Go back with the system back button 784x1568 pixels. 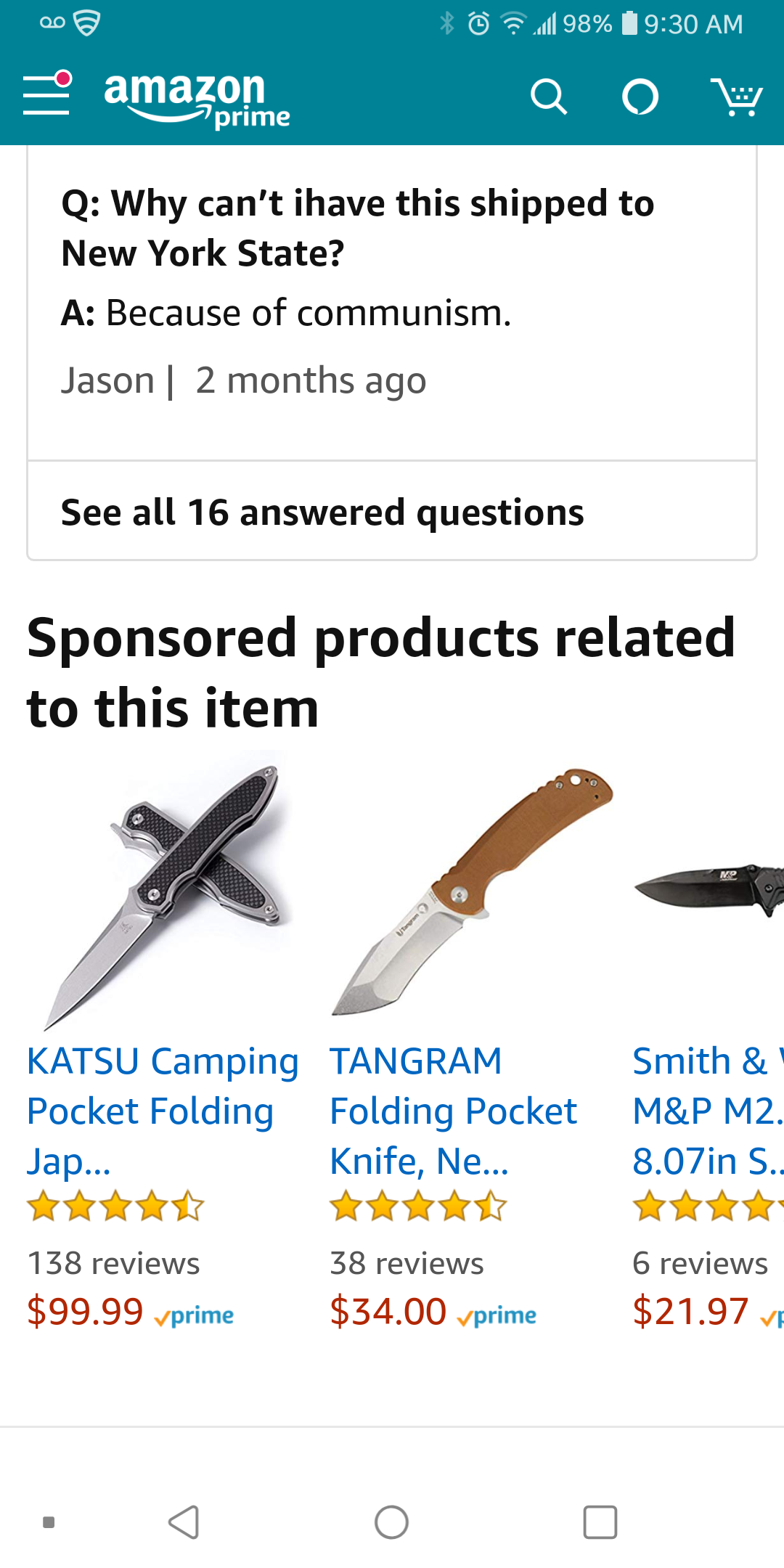click(x=184, y=1522)
